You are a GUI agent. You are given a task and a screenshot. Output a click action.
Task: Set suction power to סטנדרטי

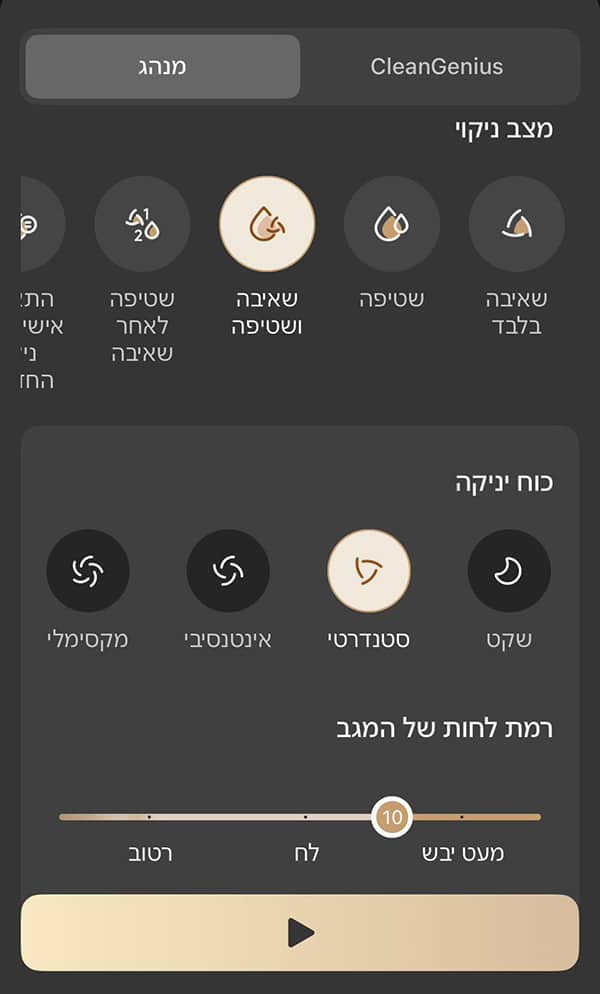pos(369,571)
